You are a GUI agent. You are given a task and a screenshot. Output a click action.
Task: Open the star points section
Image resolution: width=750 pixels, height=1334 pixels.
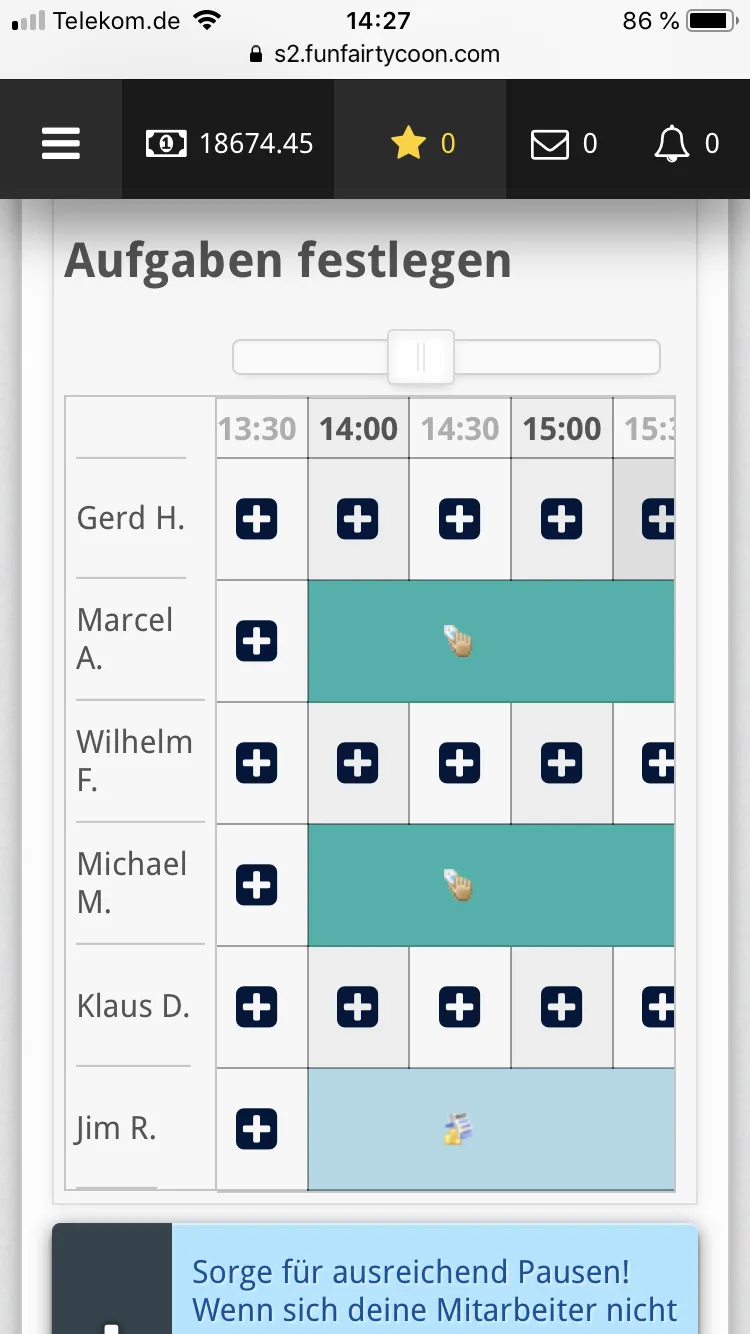pyautogui.click(x=421, y=143)
